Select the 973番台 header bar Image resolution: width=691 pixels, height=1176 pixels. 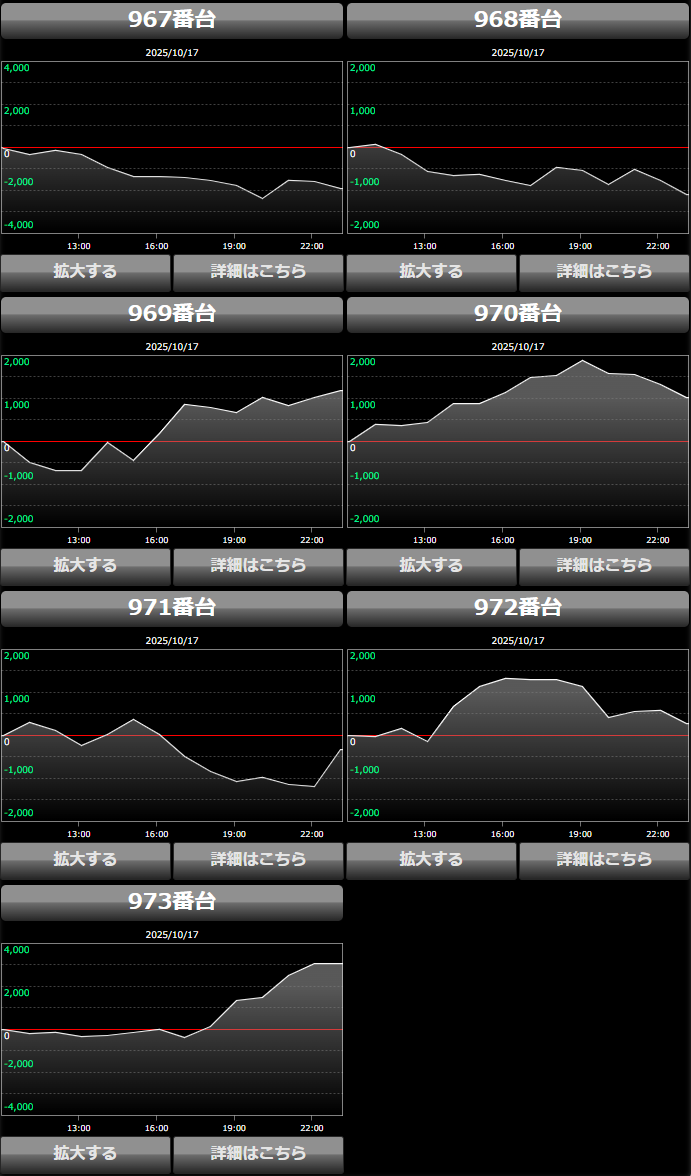(x=172, y=902)
